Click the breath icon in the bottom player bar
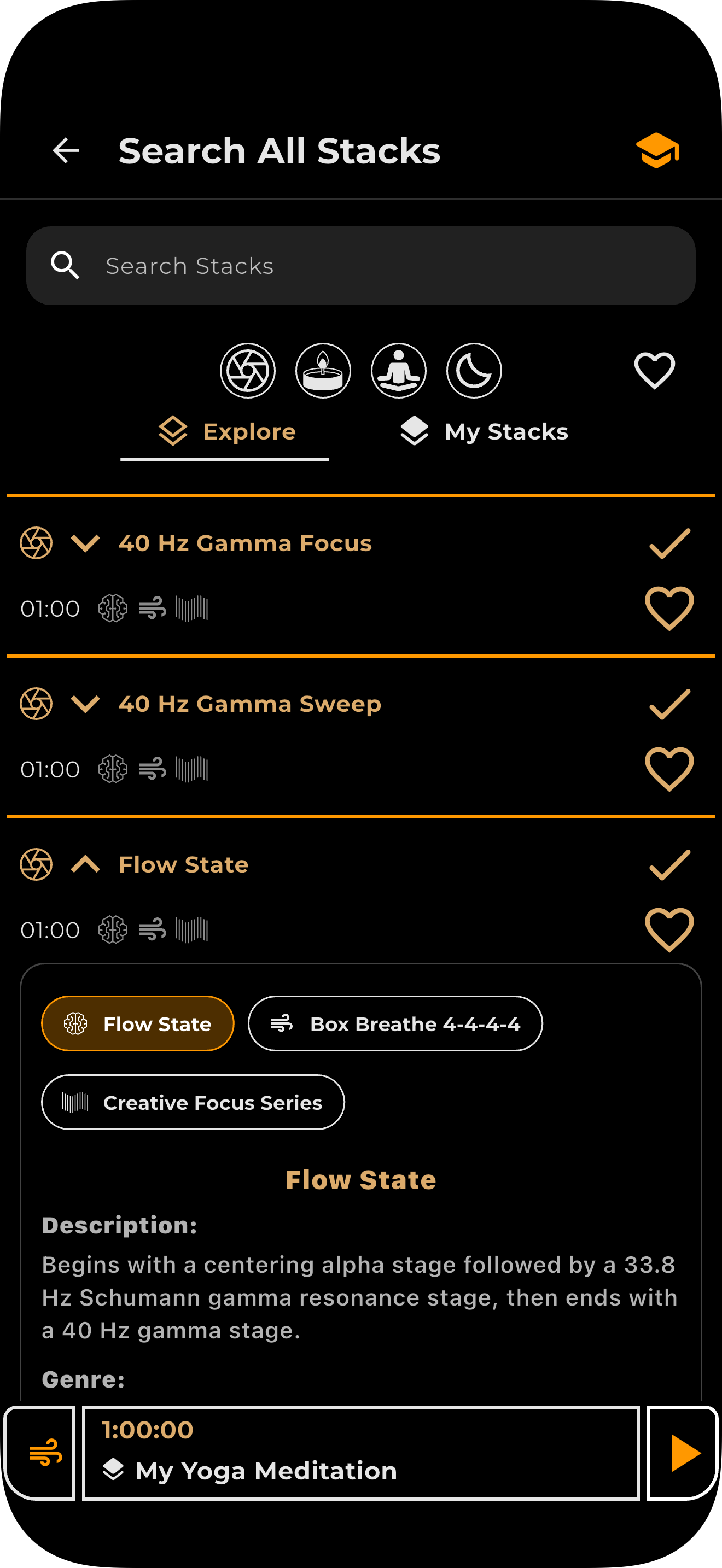This screenshot has height=1568, width=722. [39, 1454]
